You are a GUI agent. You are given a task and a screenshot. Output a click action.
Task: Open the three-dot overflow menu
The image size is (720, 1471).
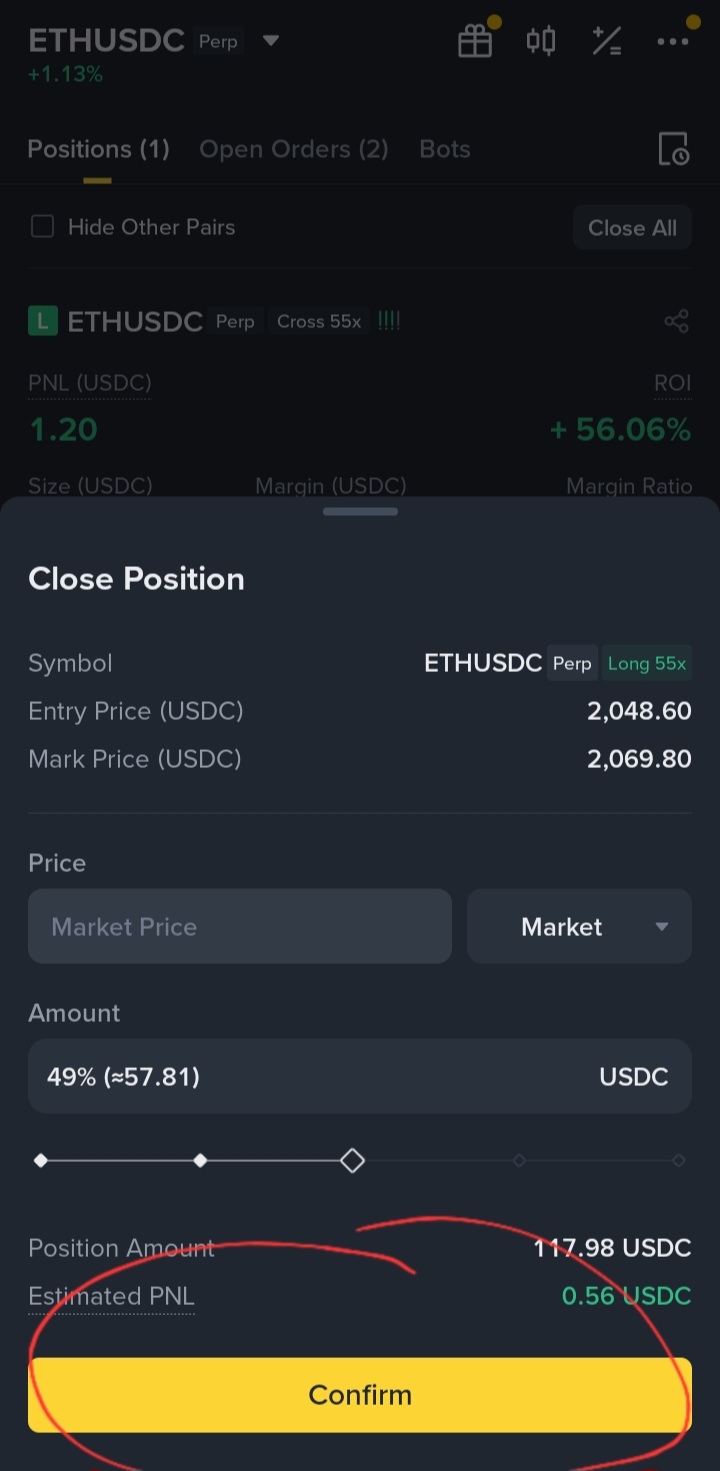(672, 41)
